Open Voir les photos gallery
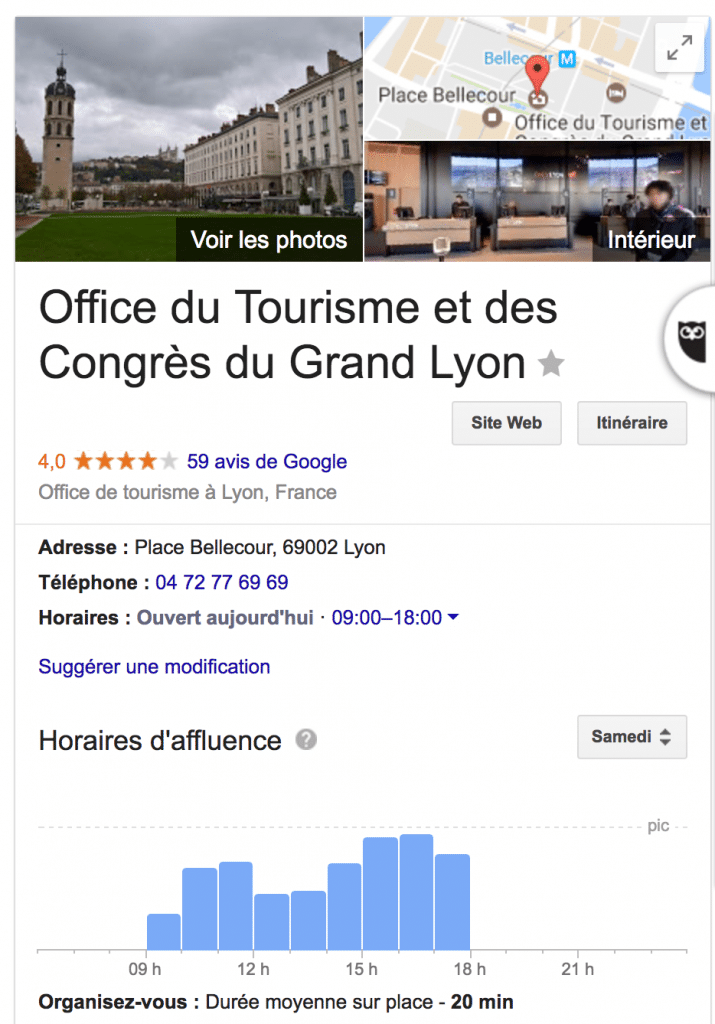 (x=268, y=240)
